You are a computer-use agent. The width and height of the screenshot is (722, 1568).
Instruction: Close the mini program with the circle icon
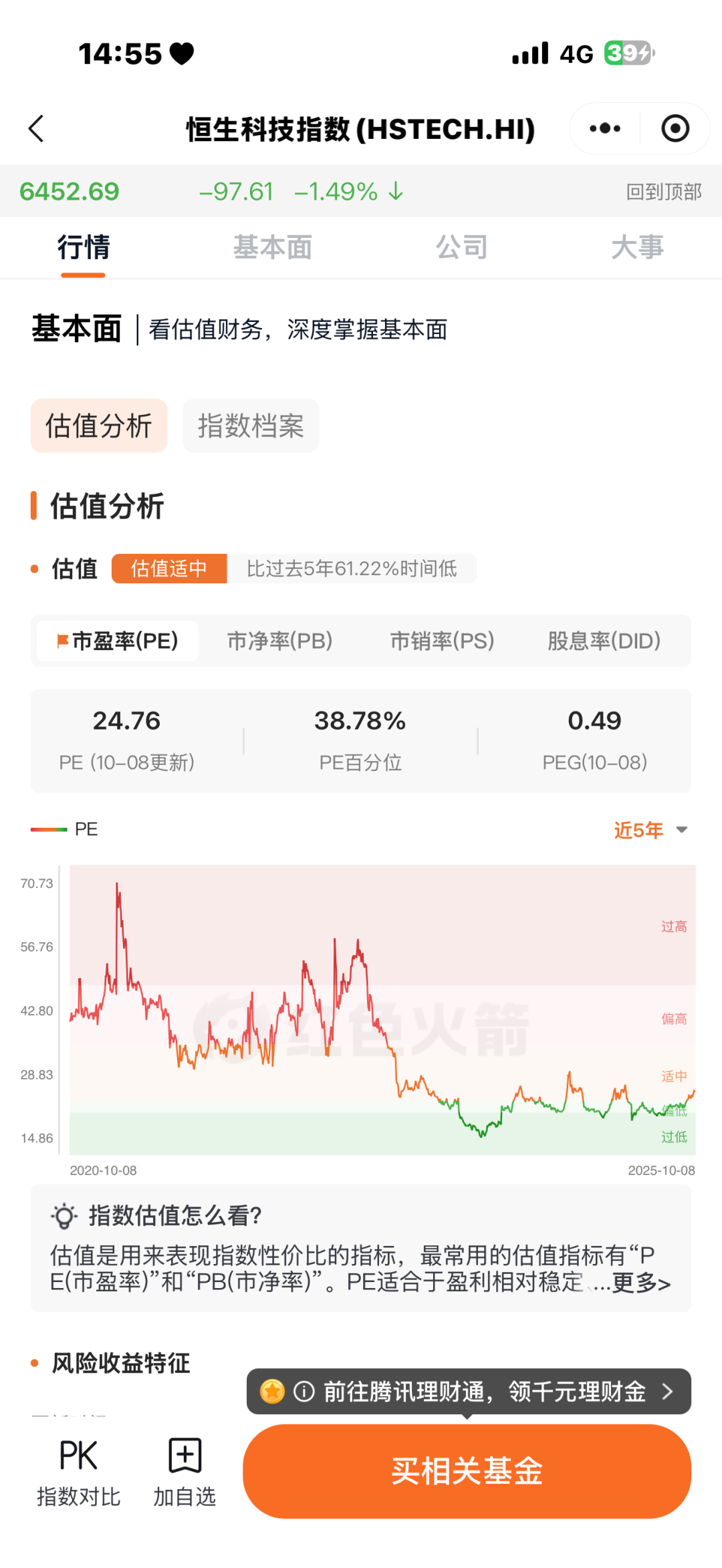point(675,128)
